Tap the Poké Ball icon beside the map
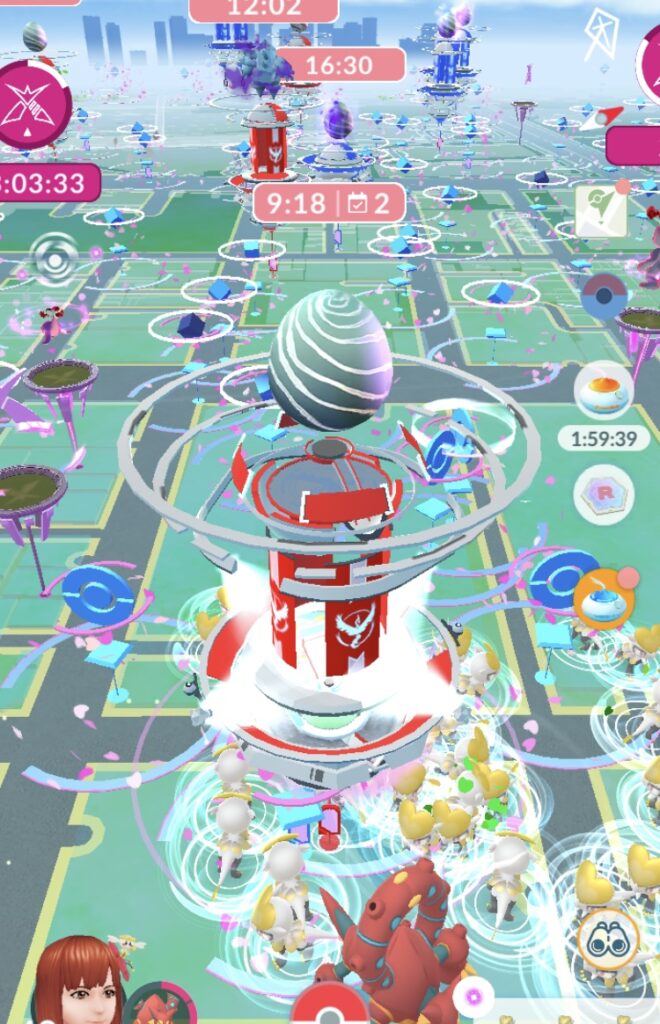Image resolution: width=660 pixels, height=1024 pixels. pos(603,296)
